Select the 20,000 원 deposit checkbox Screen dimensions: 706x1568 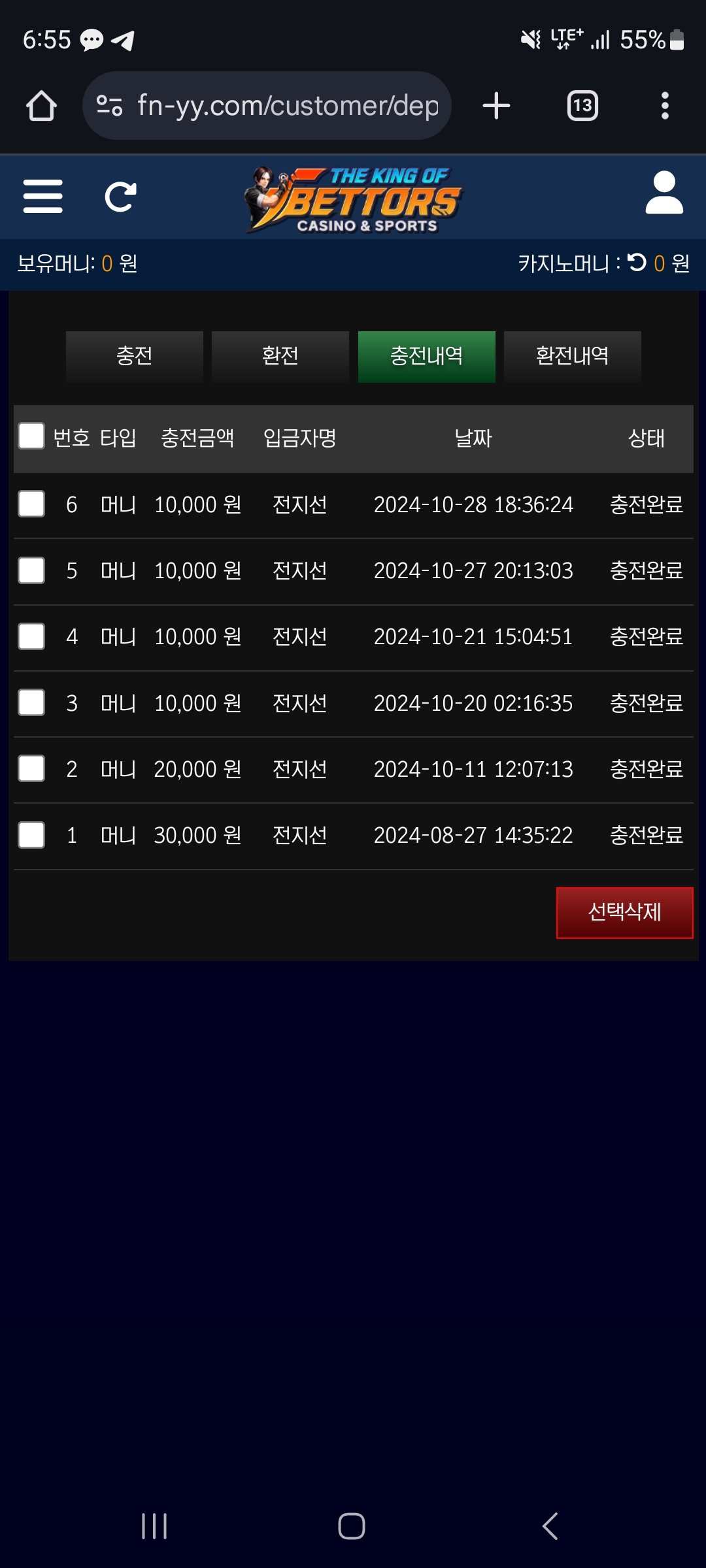[x=31, y=769]
